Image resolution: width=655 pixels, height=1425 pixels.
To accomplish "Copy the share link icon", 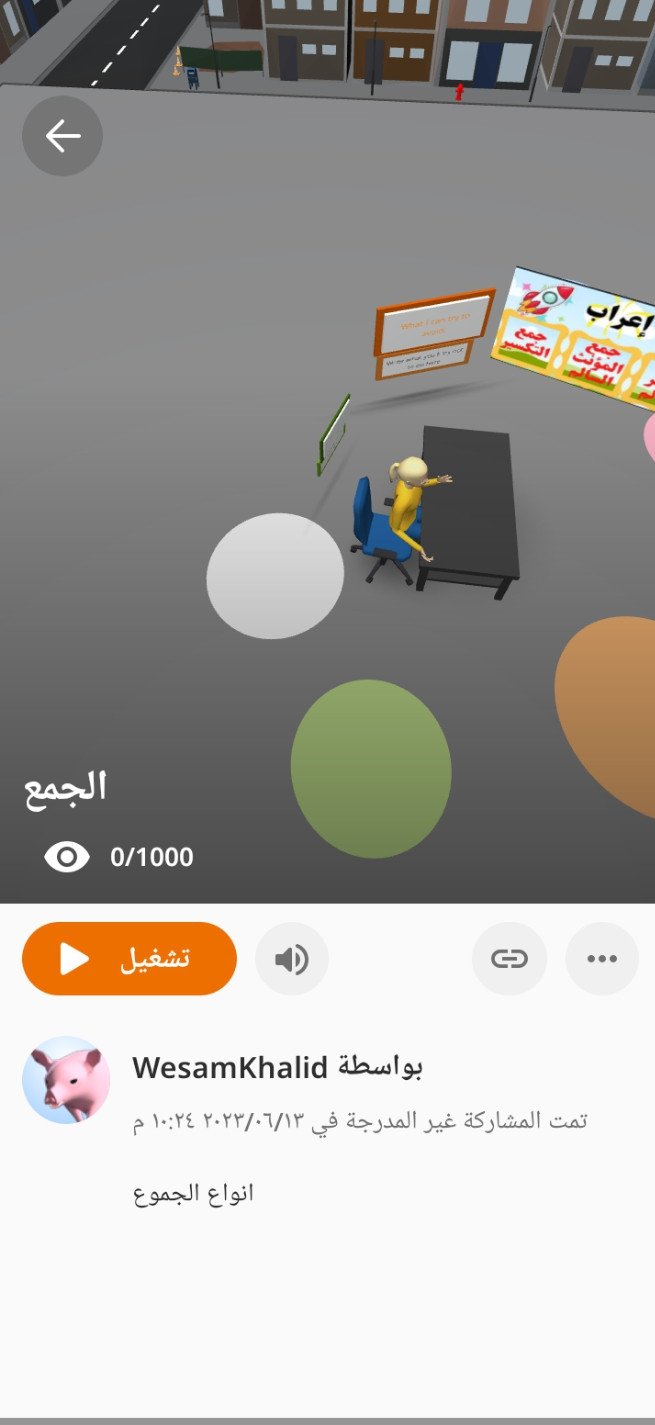I will click(509, 959).
